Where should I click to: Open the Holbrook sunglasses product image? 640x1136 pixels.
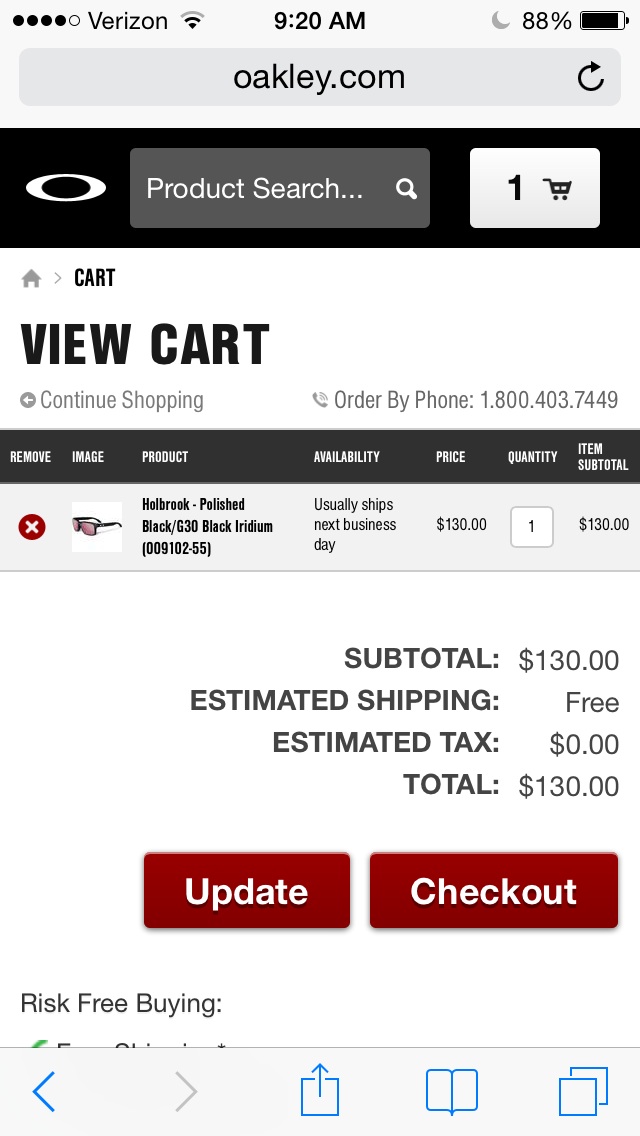tap(96, 527)
